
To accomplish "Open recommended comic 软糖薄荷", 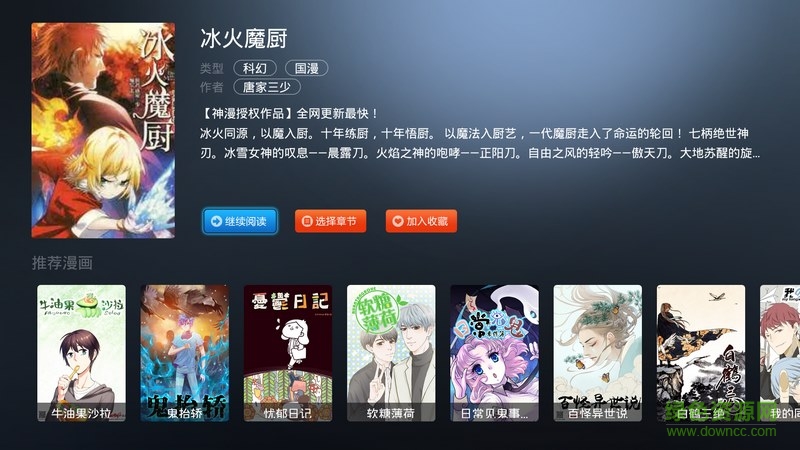I will [x=391, y=353].
